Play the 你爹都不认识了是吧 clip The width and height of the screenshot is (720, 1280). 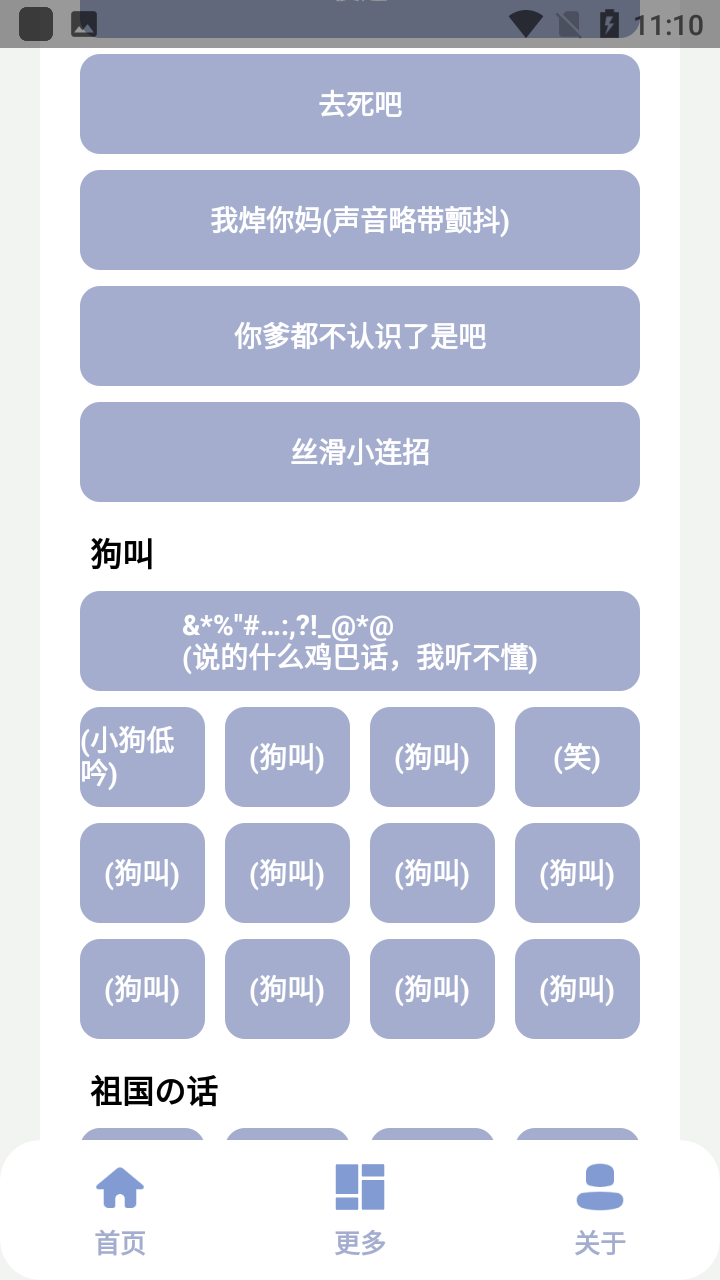360,336
